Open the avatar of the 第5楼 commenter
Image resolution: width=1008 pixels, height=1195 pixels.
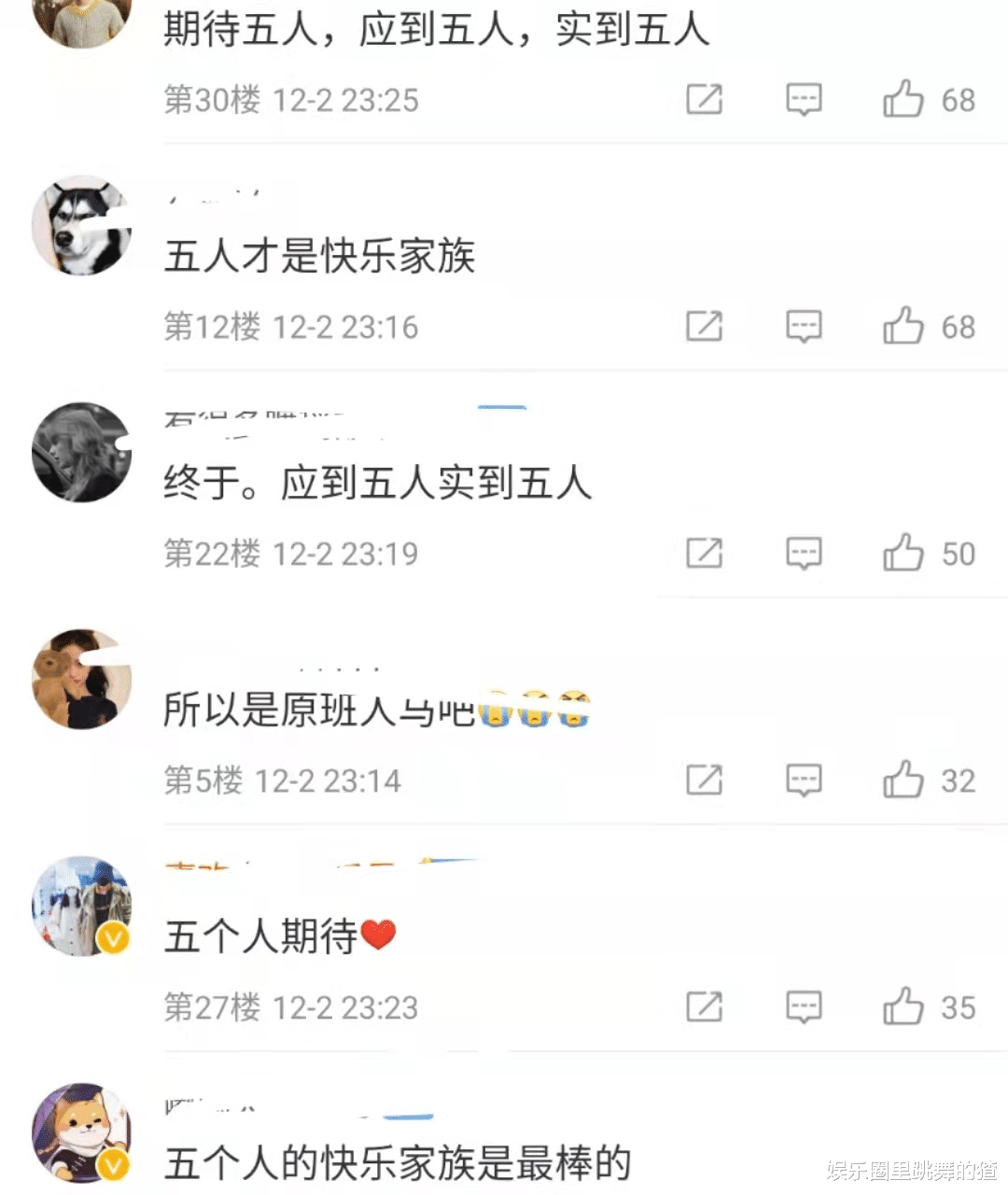coord(81,680)
